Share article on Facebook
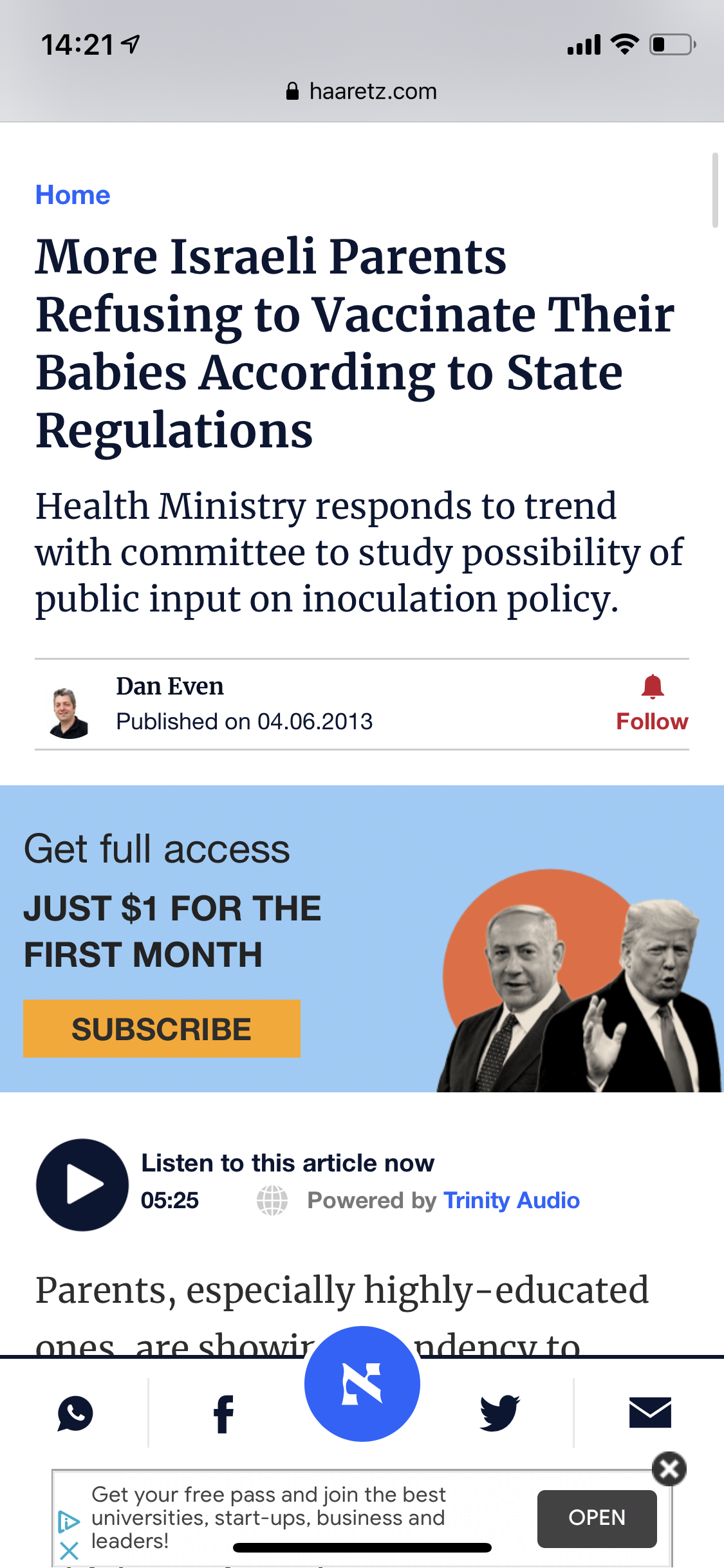Screen dimensions: 724x1568 (223, 1414)
